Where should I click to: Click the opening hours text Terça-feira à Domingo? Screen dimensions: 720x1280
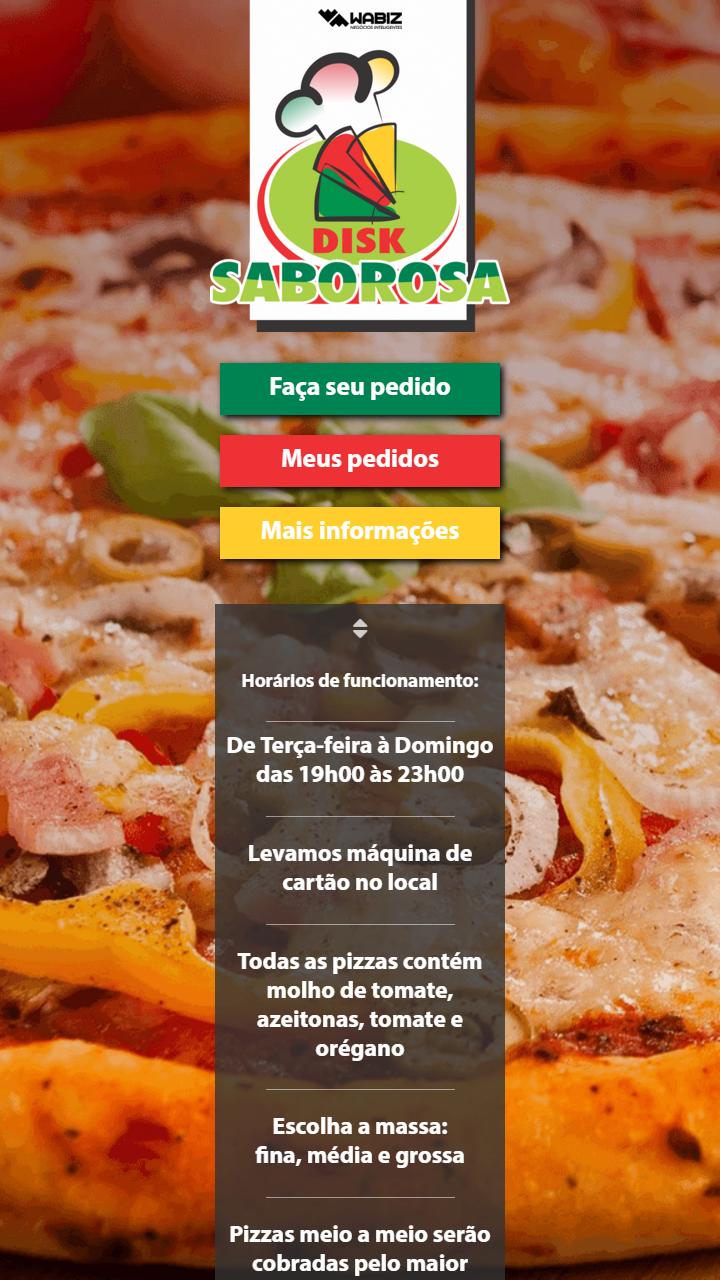(x=360, y=745)
